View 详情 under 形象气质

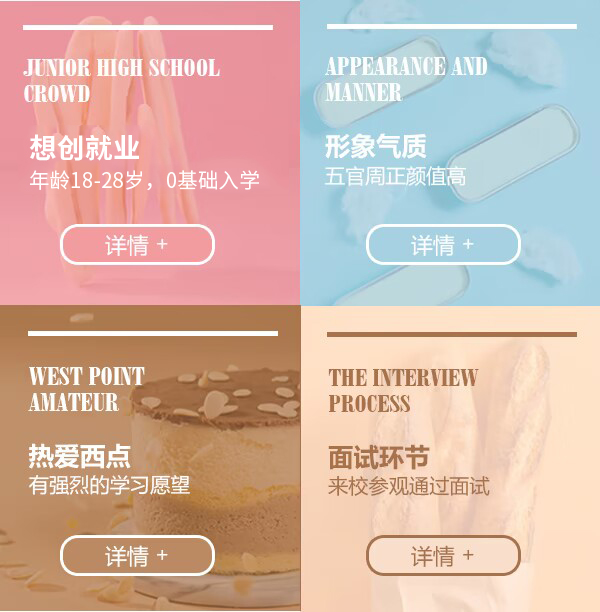coord(443,245)
